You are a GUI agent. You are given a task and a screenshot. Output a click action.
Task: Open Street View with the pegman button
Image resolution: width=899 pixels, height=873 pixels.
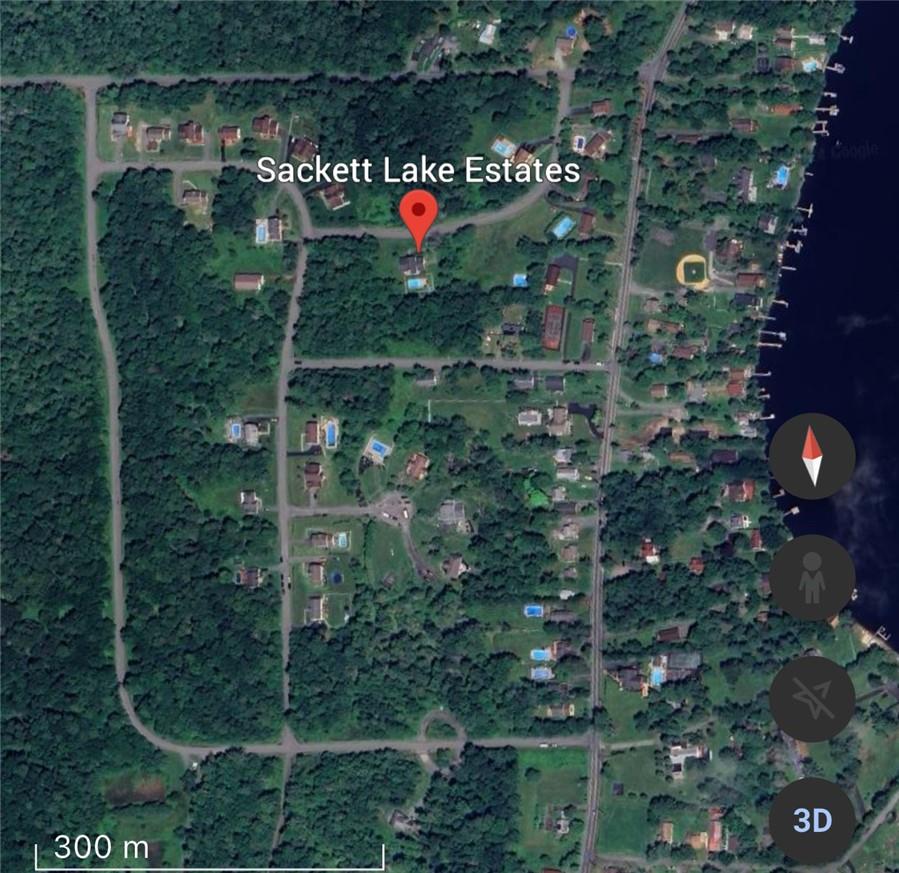coord(812,577)
